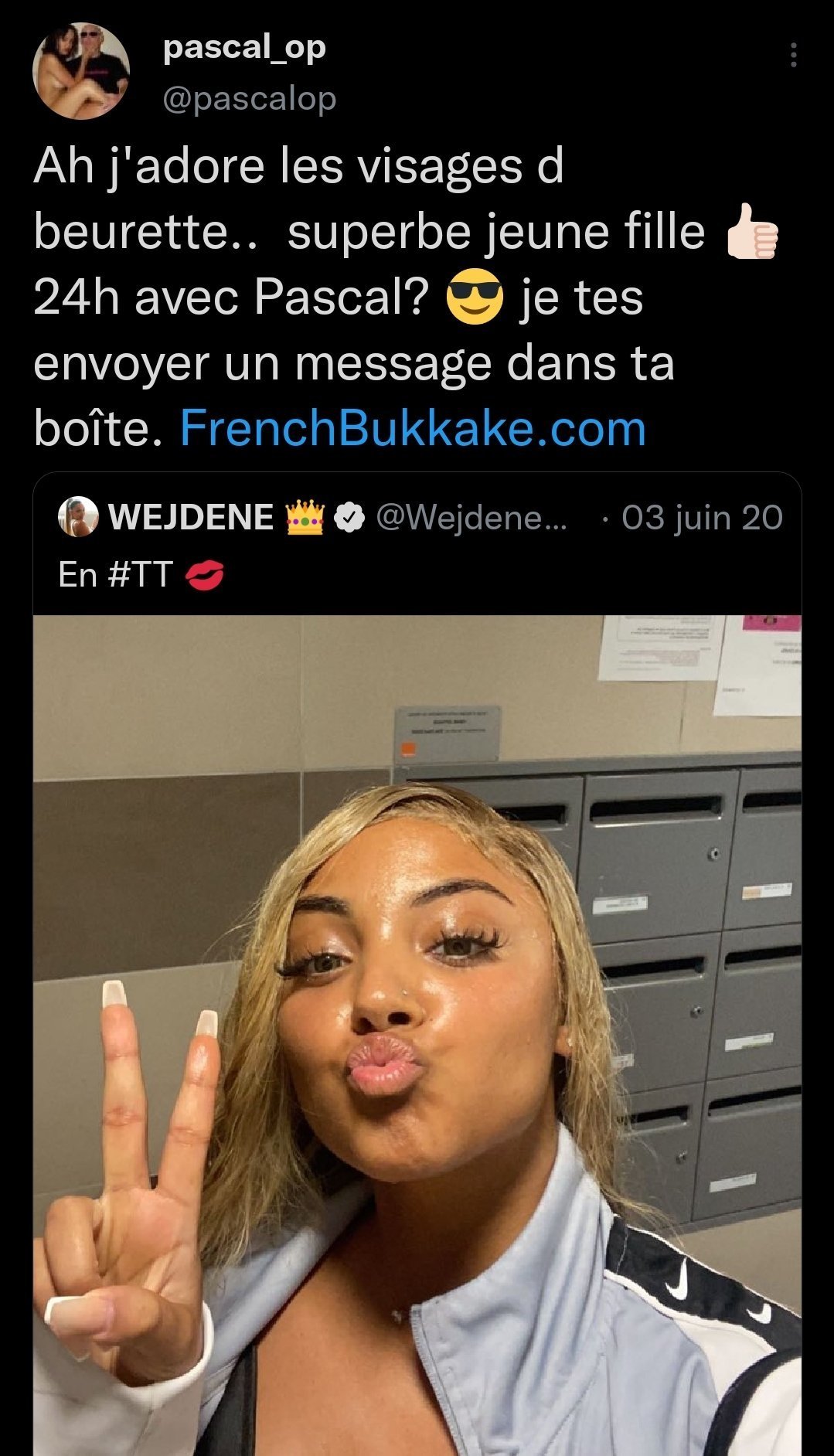Open pascal_op's profile picture
The width and height of the screenshot is (834, 1456).
point(80,70)
